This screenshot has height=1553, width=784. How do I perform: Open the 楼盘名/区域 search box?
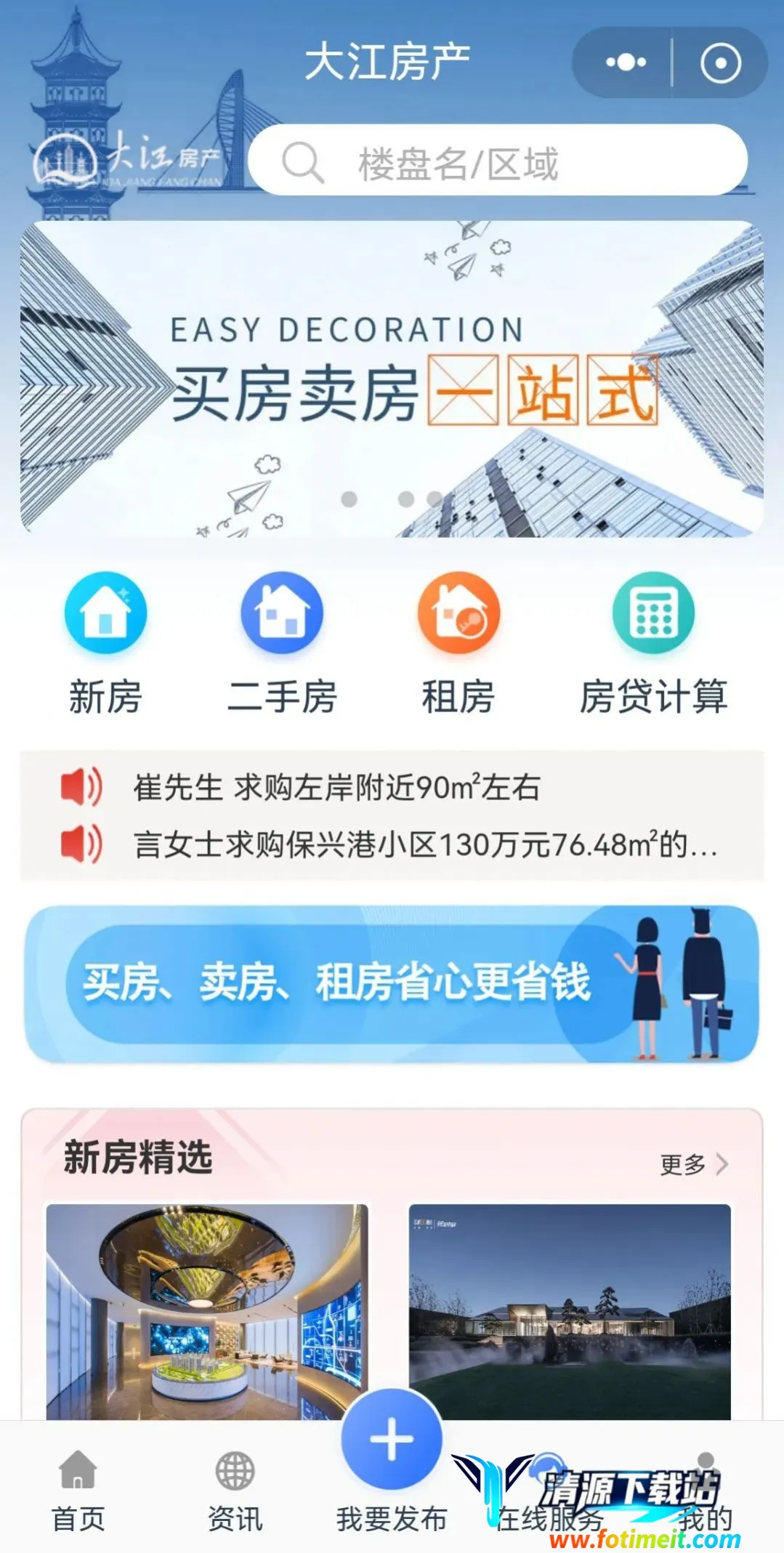click(497, 161)
